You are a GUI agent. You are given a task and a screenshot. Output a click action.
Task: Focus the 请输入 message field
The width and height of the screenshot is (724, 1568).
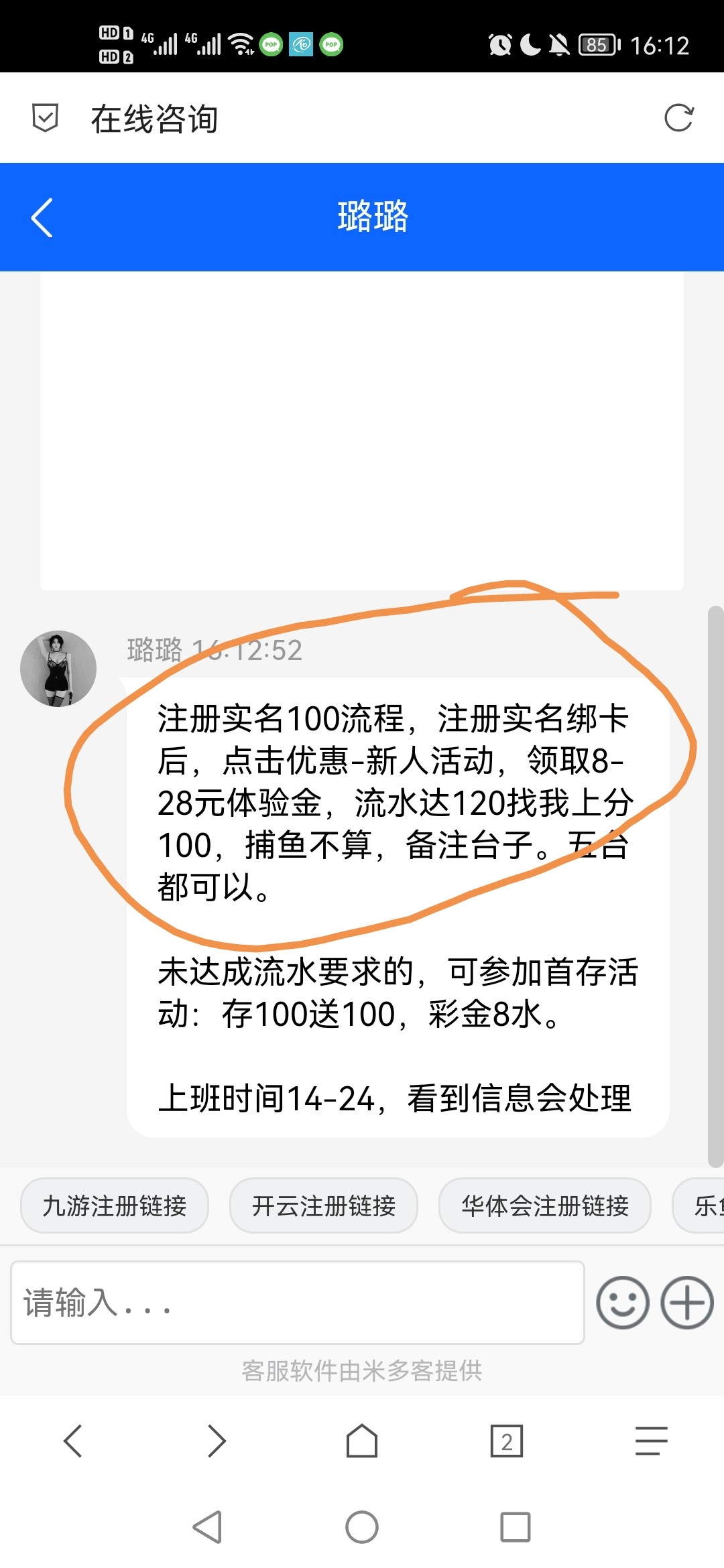click(x=297, y=1303)
